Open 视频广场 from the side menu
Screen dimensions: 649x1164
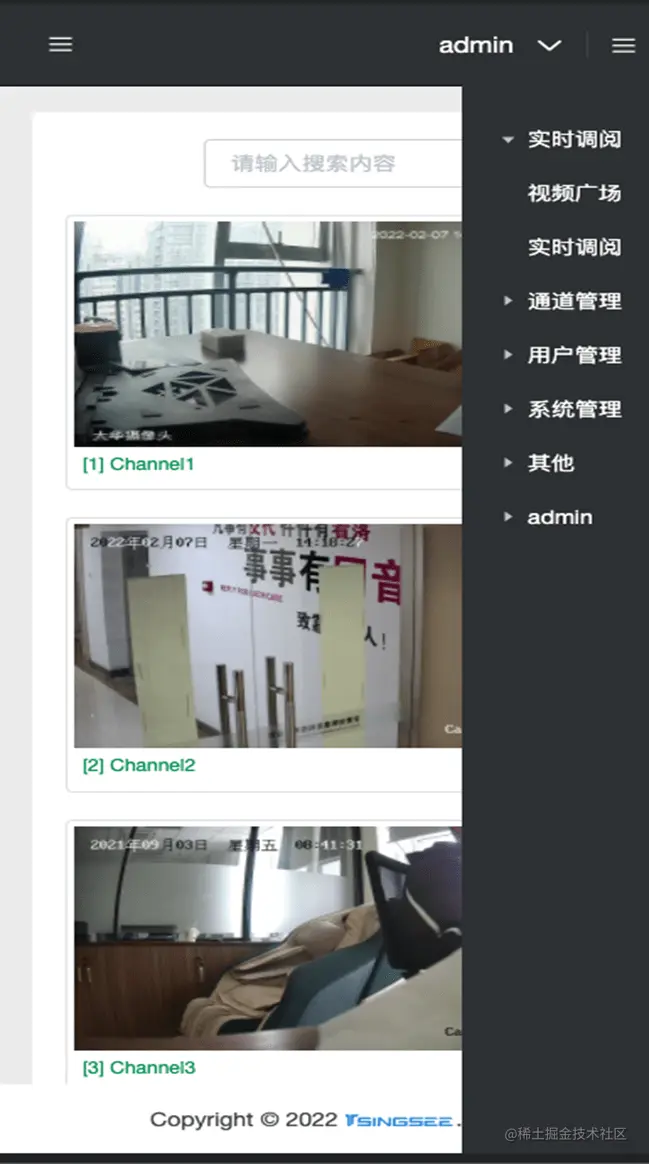[x=574, y=193]
